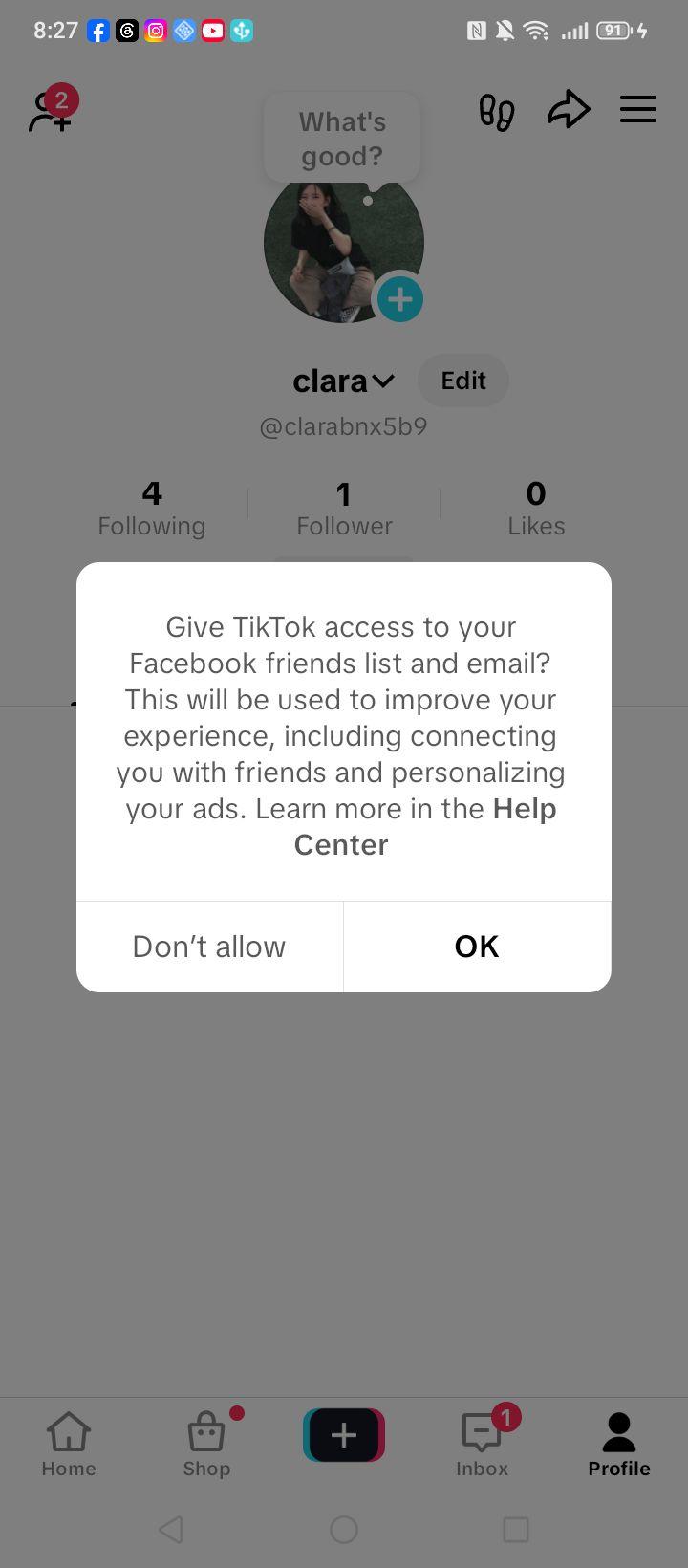This screenshot has width=688, height=1568.
Task: Open the add friends icon
Action: click(x=52, y=109)
